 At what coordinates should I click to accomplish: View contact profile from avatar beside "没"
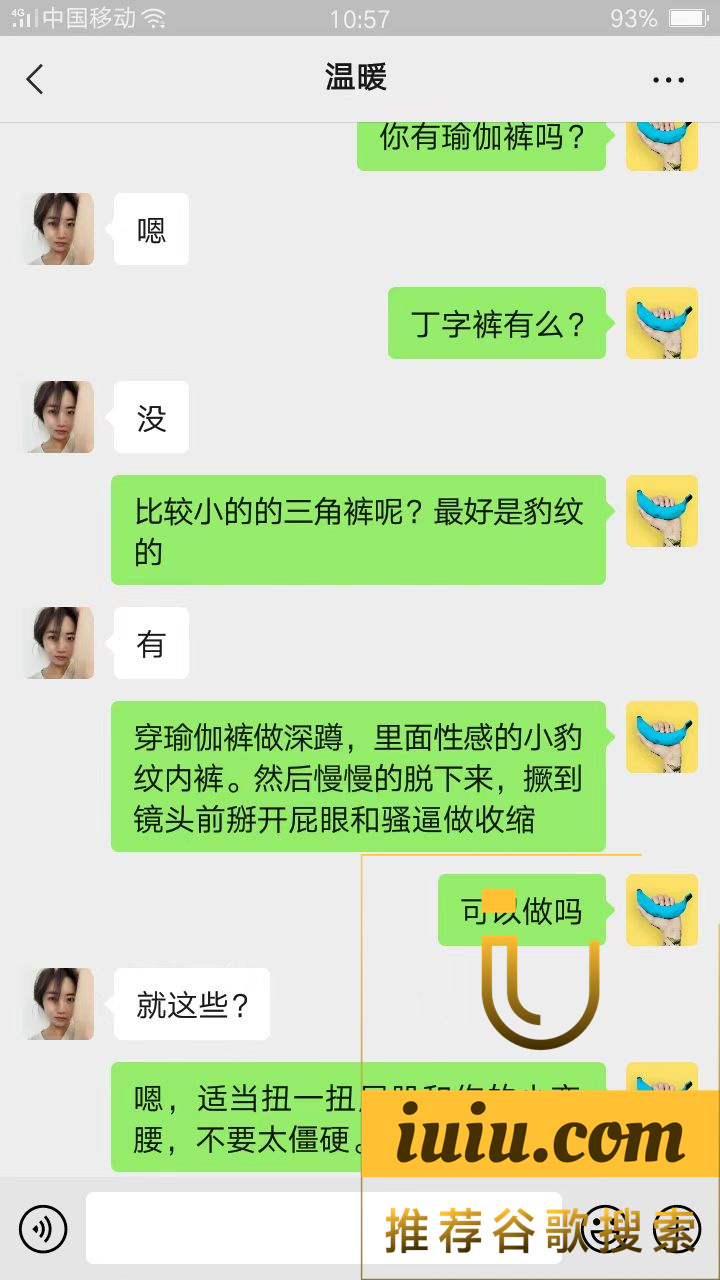pos(59,417)
